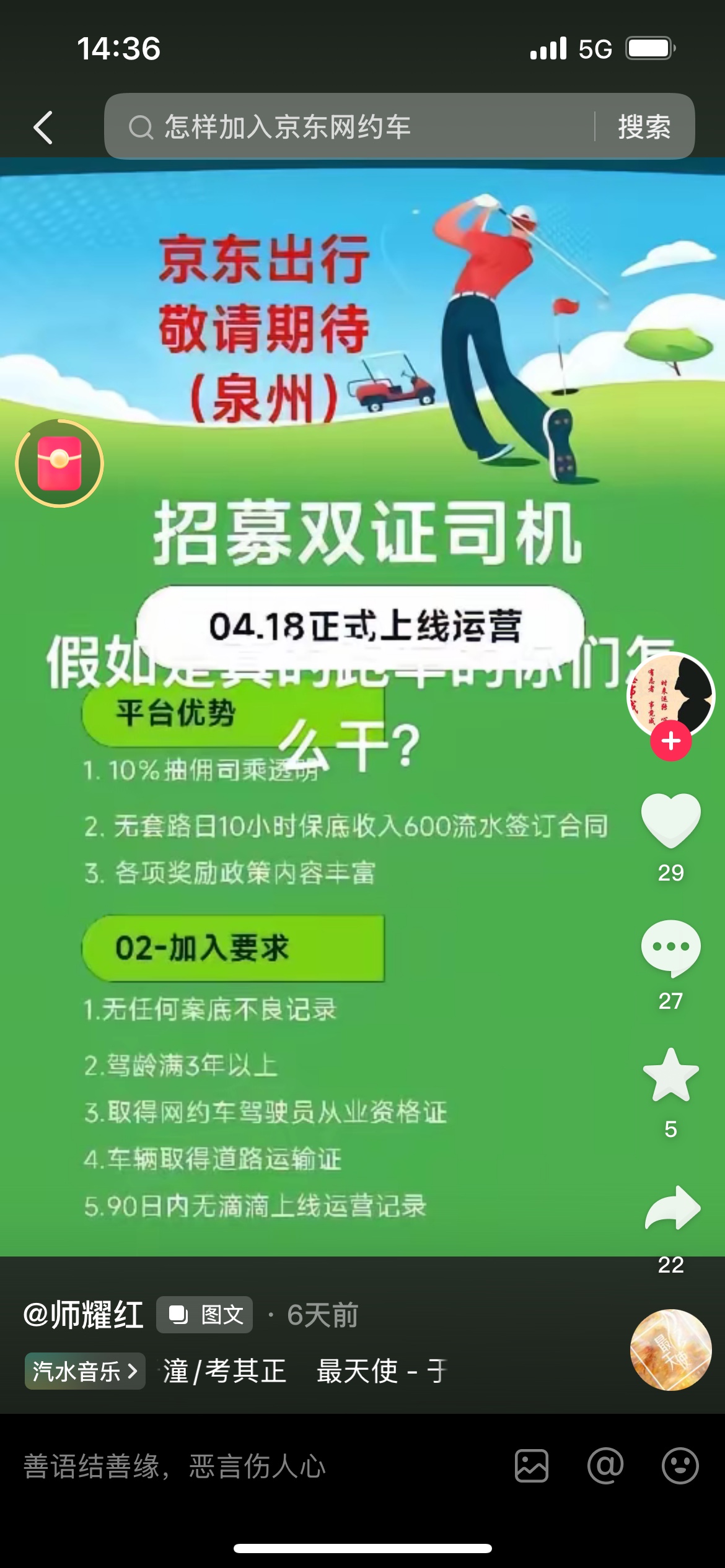Tap the comment field "善语结善缘"
Screen dimensions: 725x1568
248,1466
